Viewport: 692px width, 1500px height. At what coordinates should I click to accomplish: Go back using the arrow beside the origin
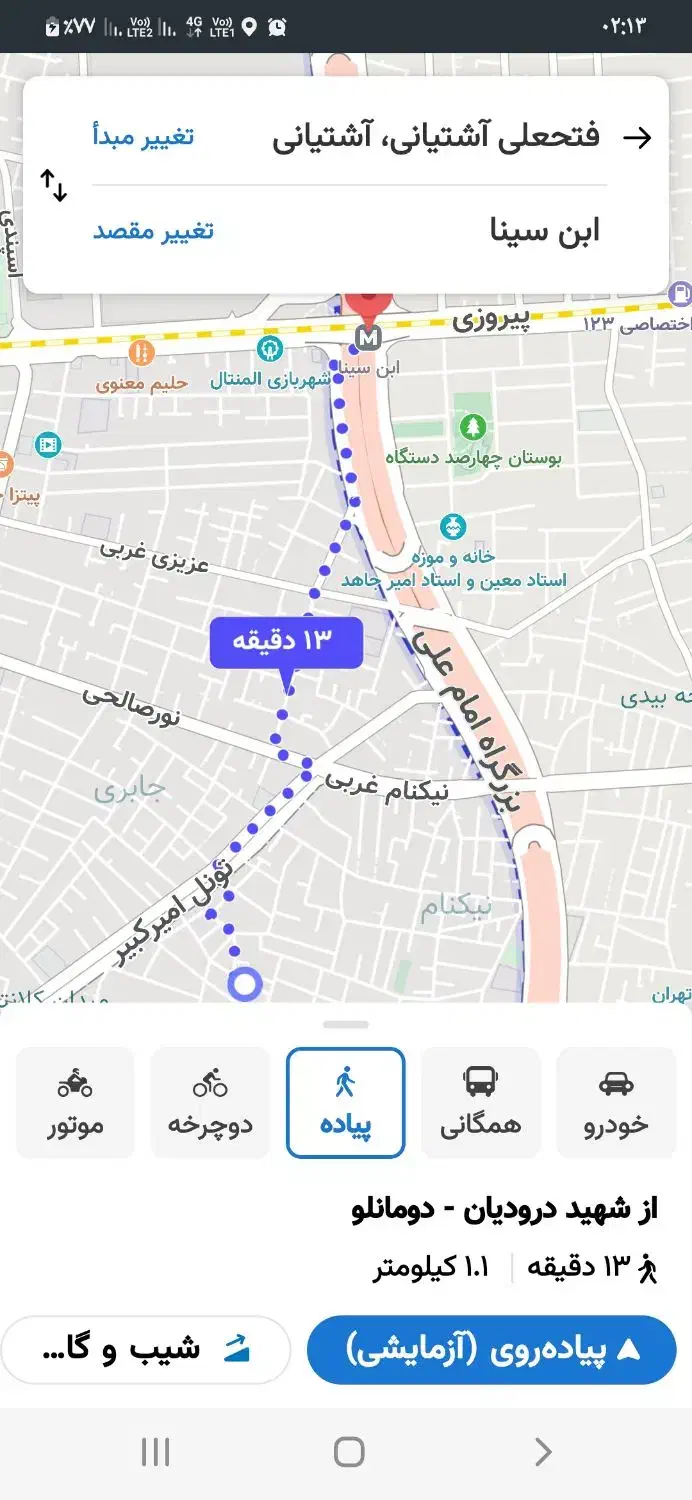coord(637,138)
